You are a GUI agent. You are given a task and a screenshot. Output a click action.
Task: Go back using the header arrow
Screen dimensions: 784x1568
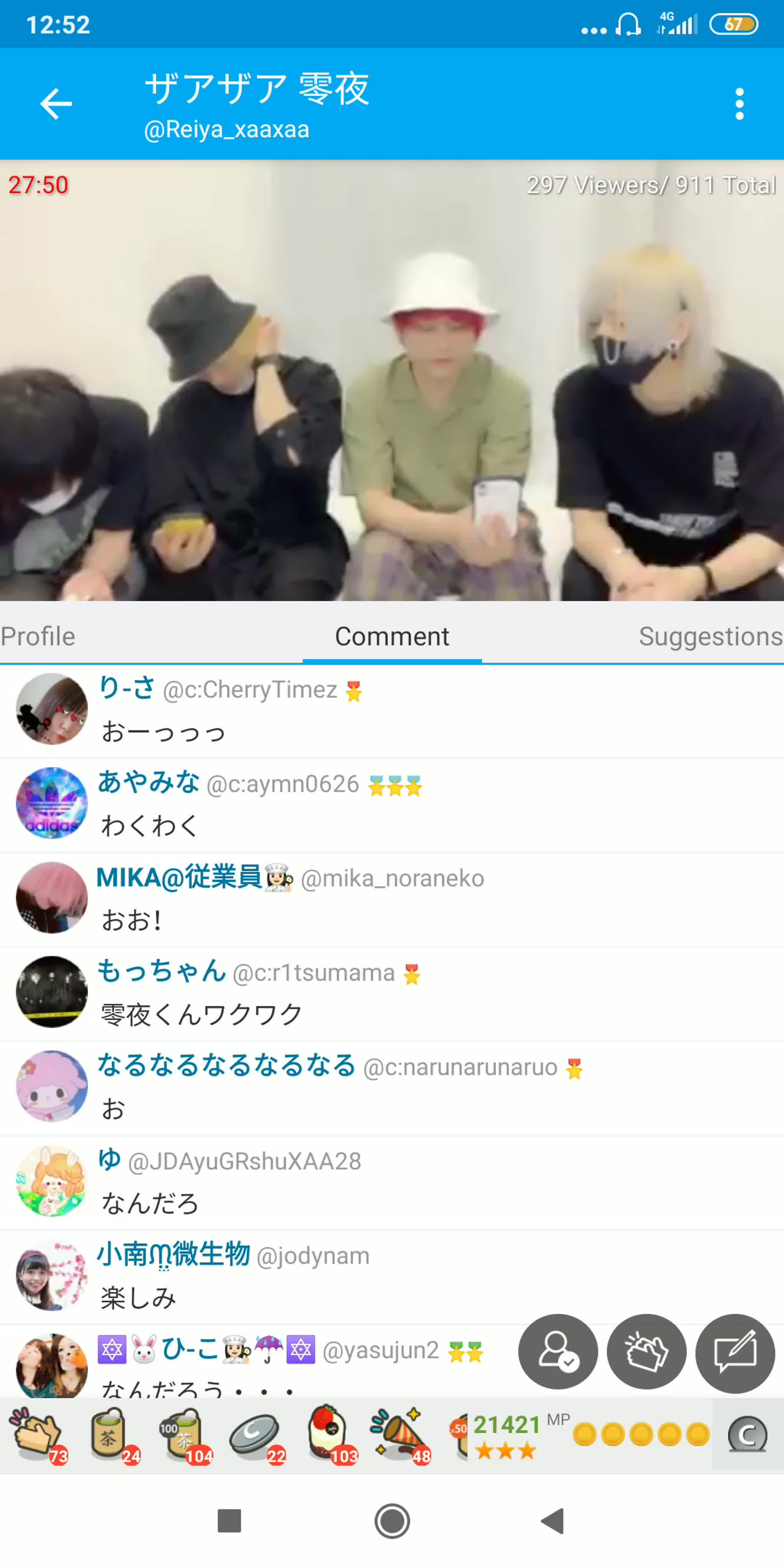[56, 103]
